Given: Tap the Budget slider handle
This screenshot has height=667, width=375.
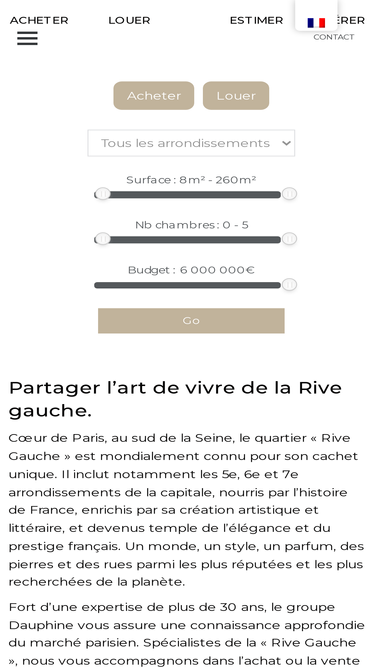Looking at the screenshot, I should 290,285.
